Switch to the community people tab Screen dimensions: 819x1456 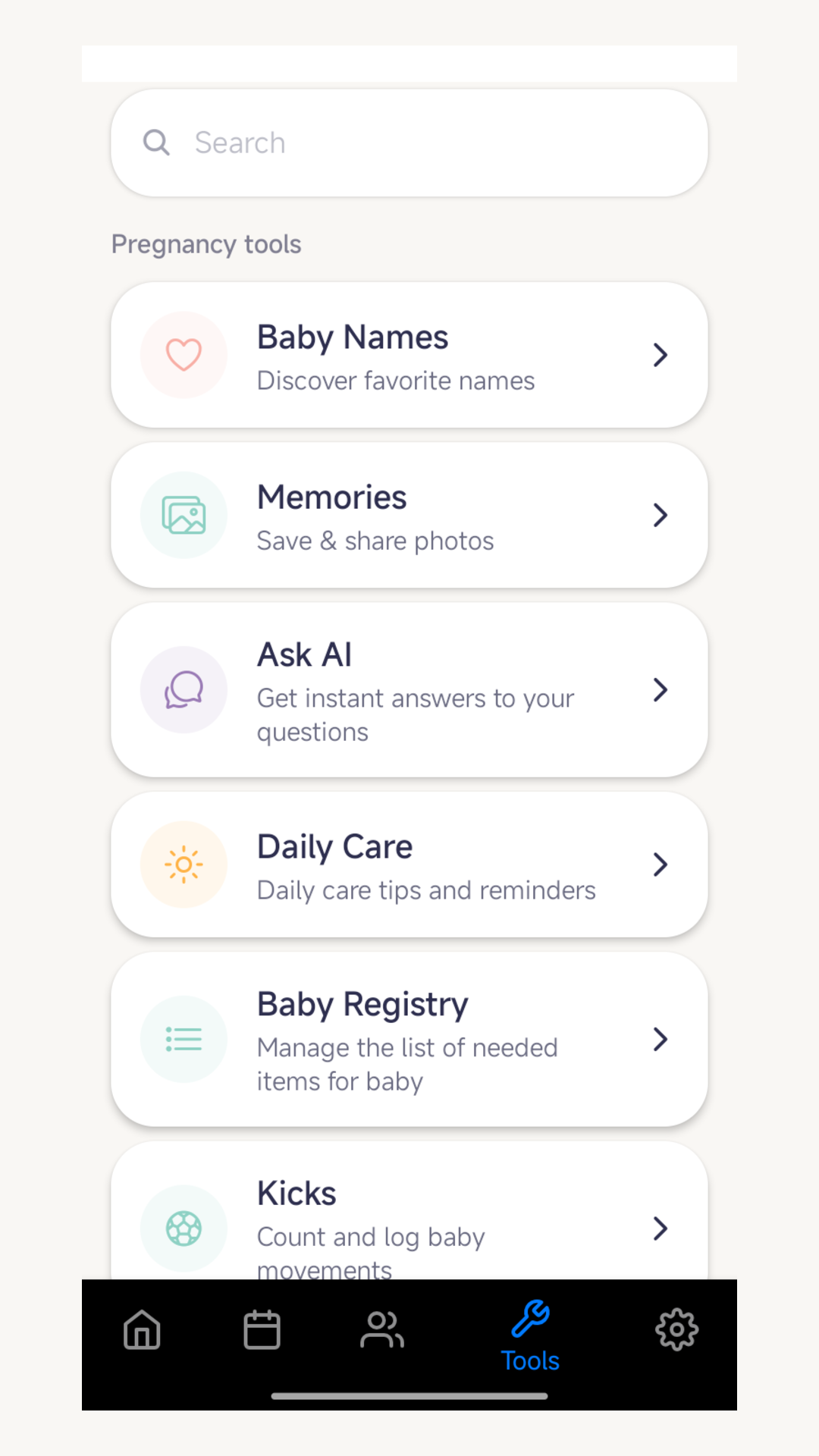(381, 1329)
